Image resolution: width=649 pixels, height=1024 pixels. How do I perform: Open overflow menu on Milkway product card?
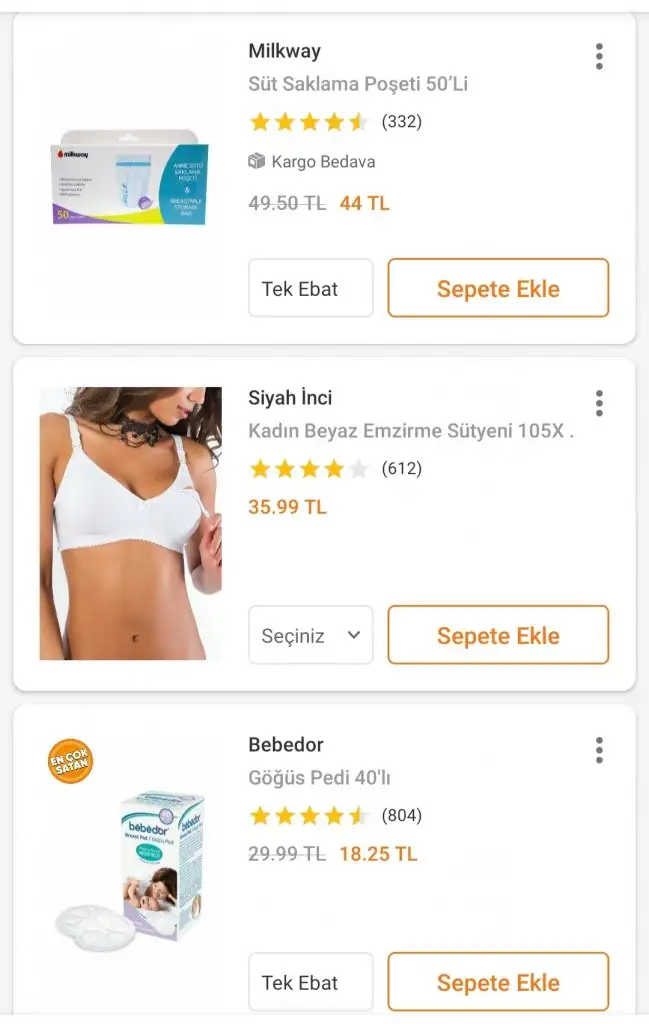point(599,56)
